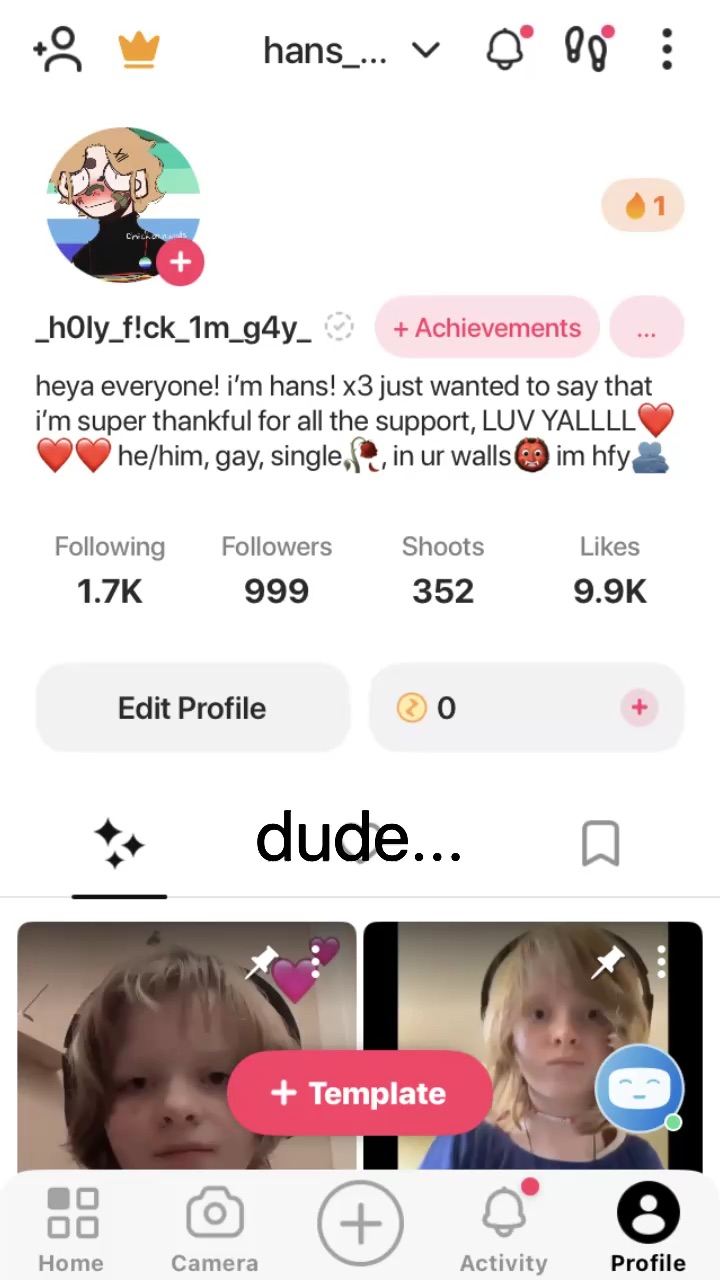Add coins with the pink plus
Screen dimensions: 720x1280
[x=639, y=708]
